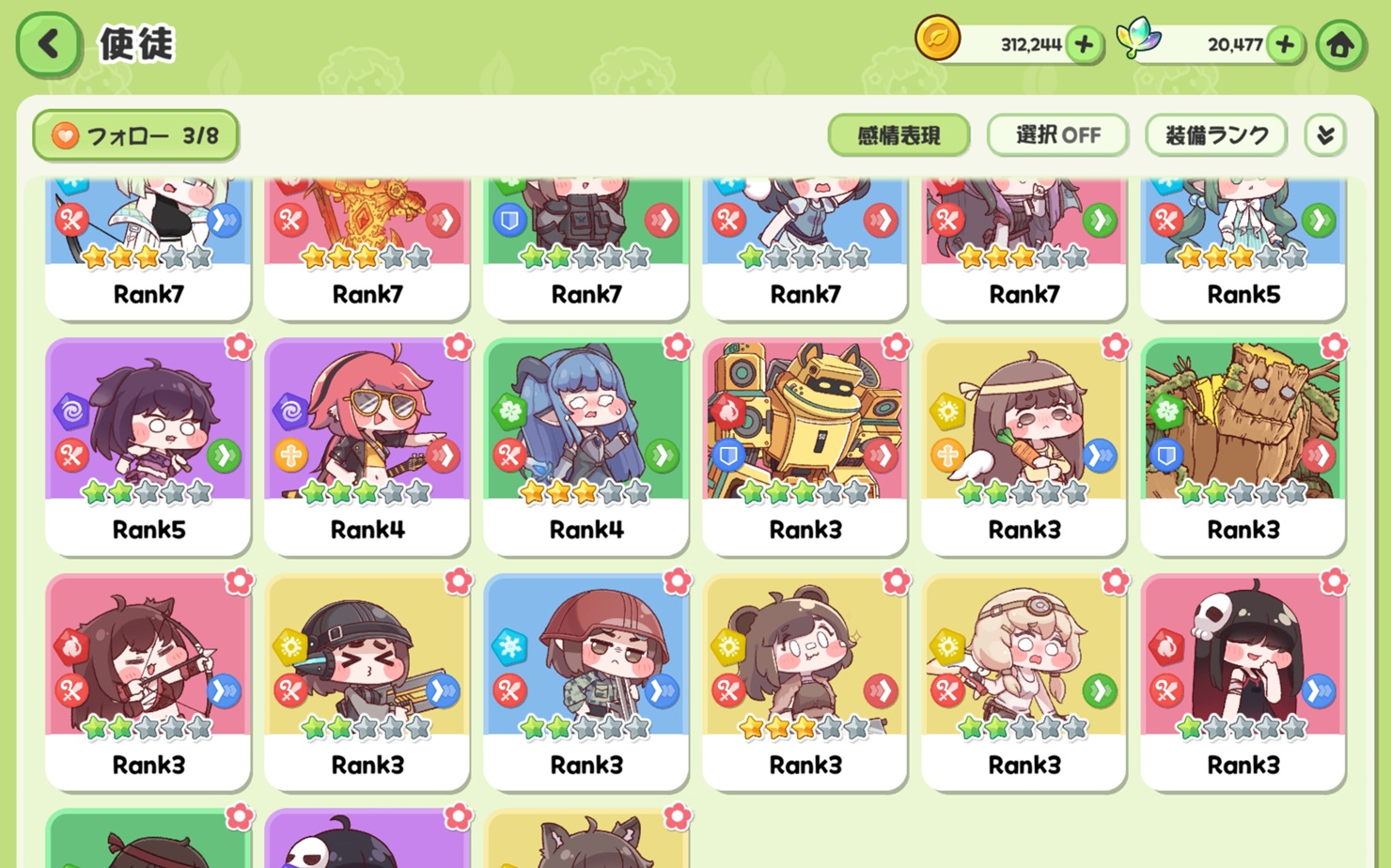Open the フォロー 3/8 list
1391x868 pixels.
tap(135, 135)
